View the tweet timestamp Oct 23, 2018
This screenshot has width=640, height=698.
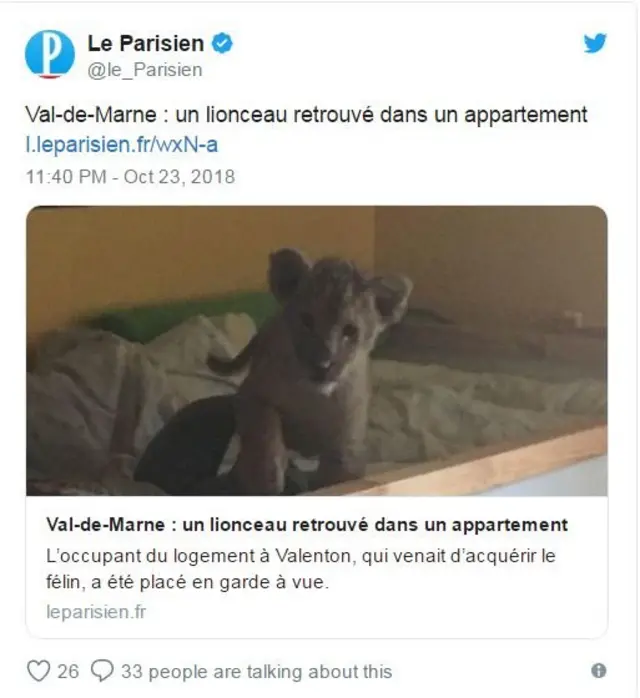(129, 177)
